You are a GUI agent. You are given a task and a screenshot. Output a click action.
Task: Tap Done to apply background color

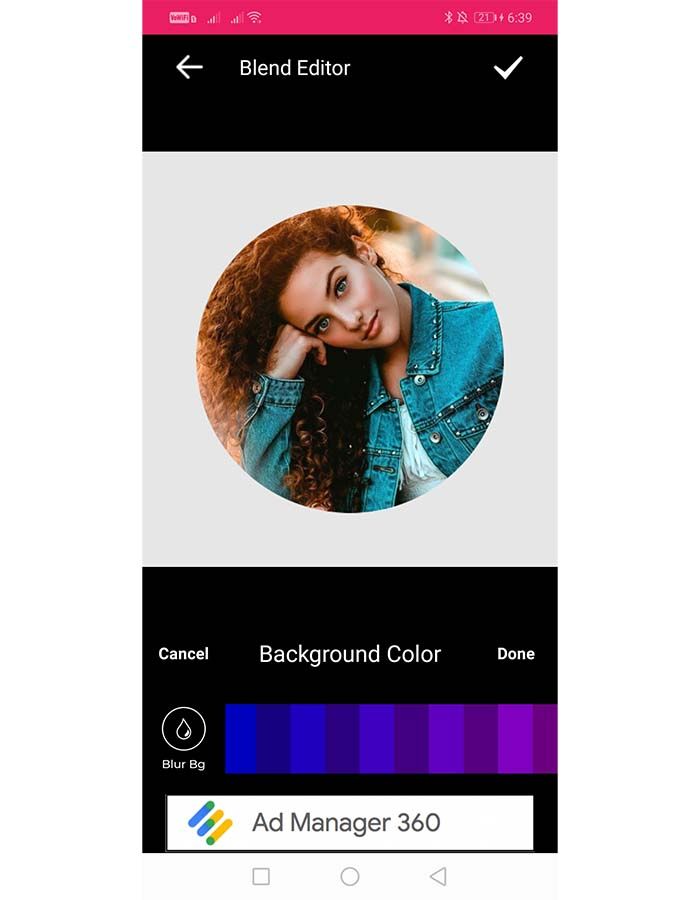pyautogui.click(x=516, y=654)
